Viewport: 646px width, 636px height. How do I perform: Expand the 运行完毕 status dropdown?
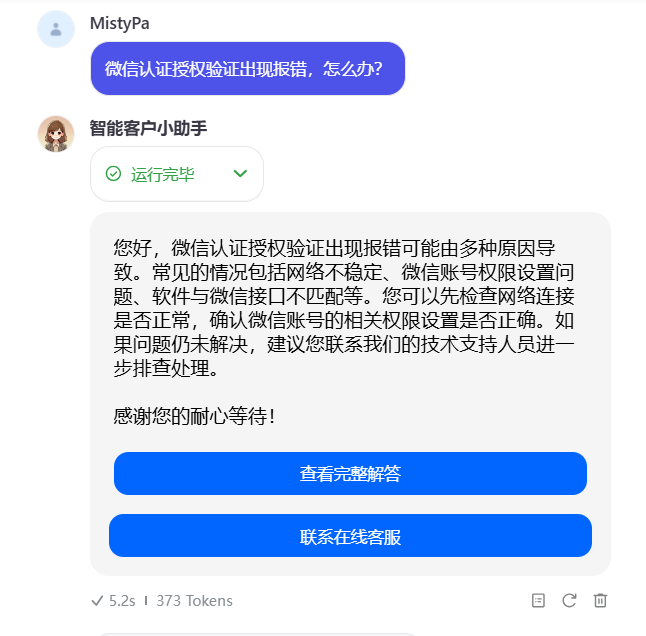[239, 174]
